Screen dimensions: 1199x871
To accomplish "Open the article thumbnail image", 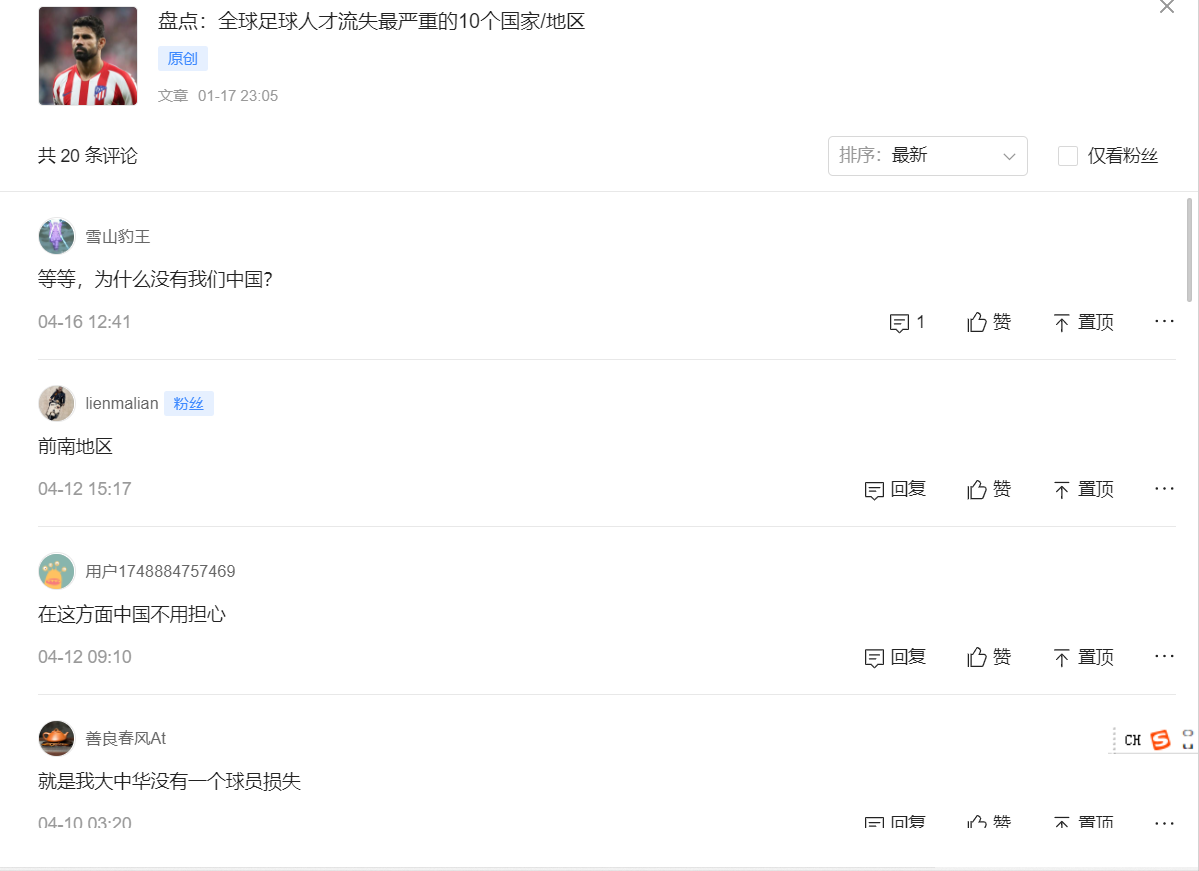I will click(88, 56).
